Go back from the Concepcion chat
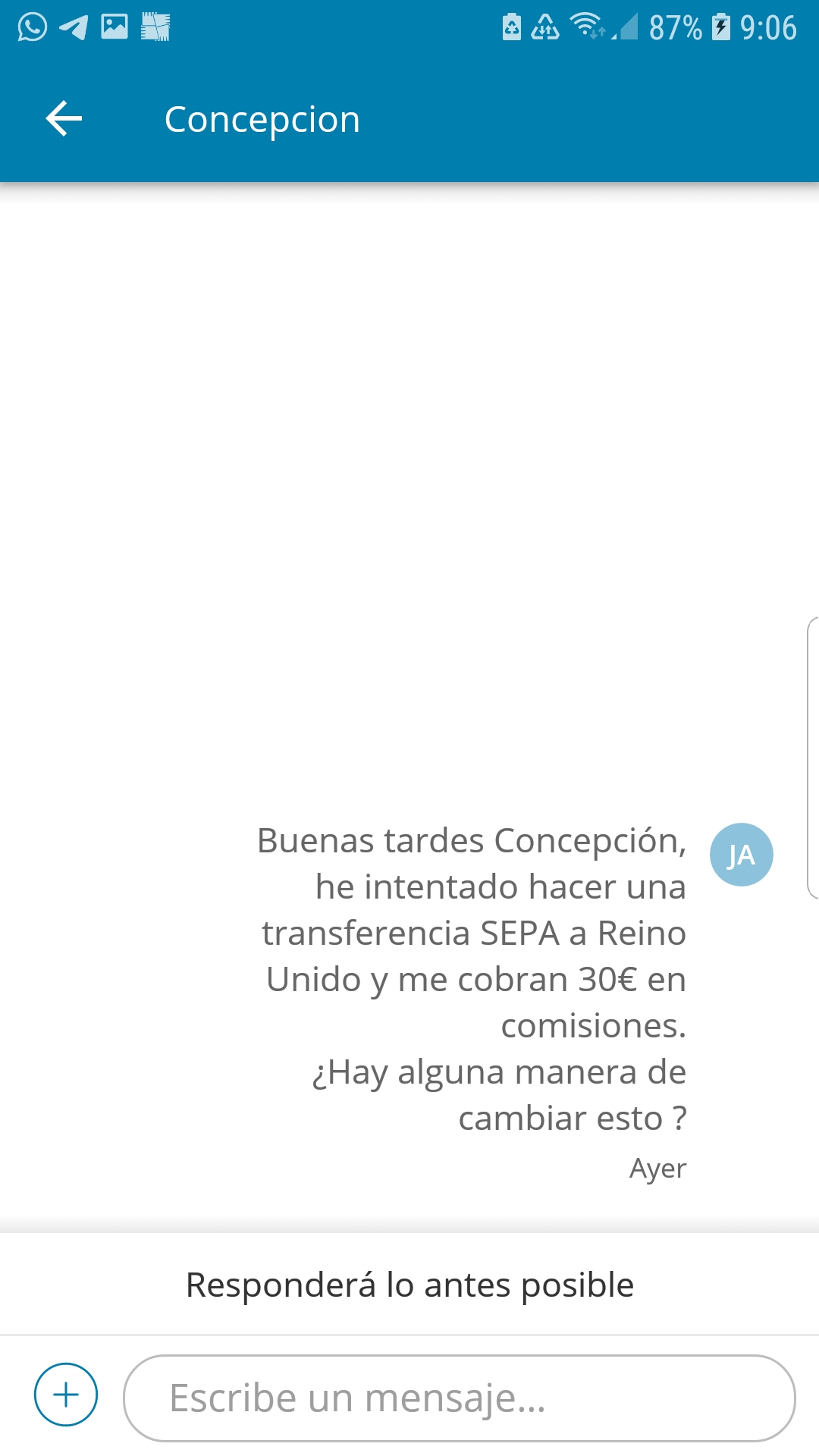This screenshot has height=1456, width=819. [x=64, y=119]
